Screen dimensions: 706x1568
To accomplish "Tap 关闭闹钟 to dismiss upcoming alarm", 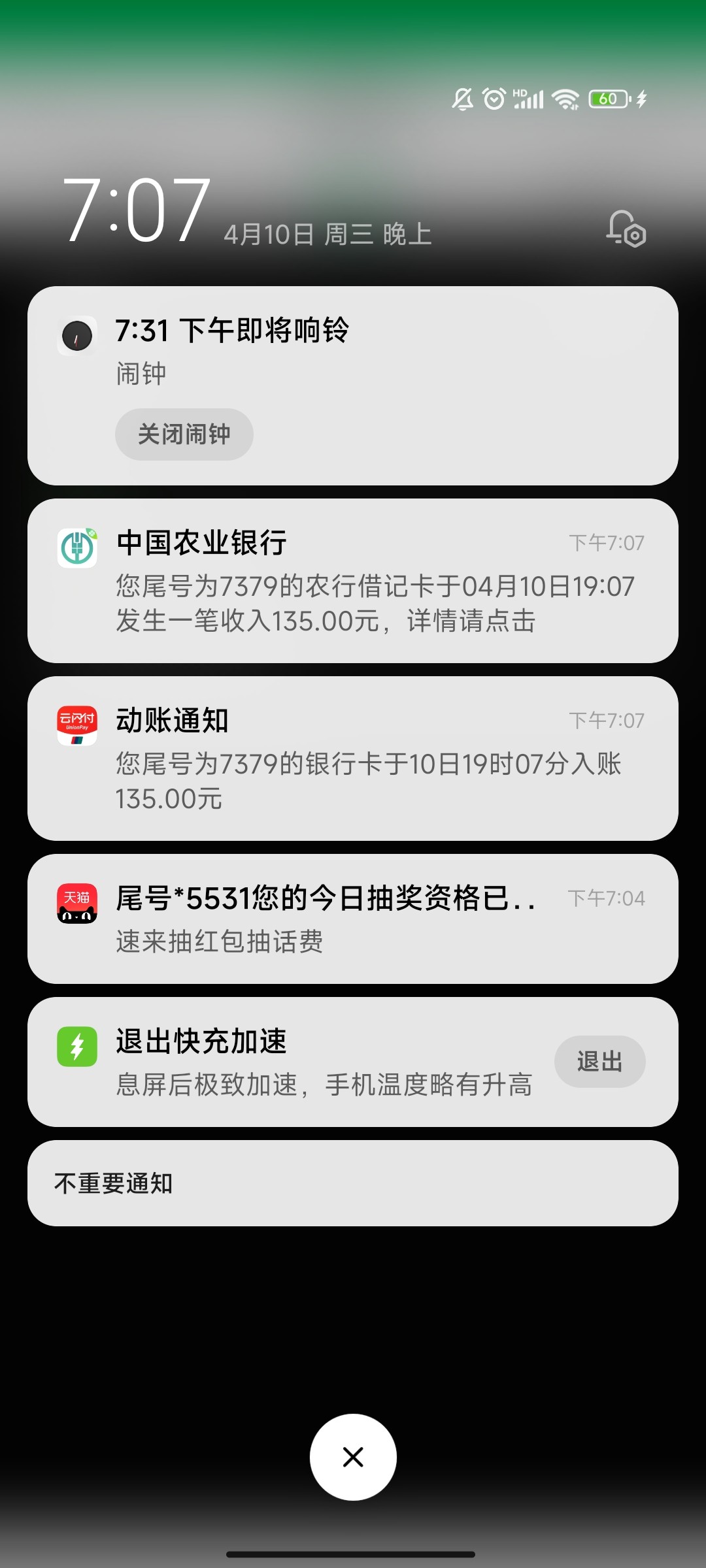I will [x=184, y=434].
